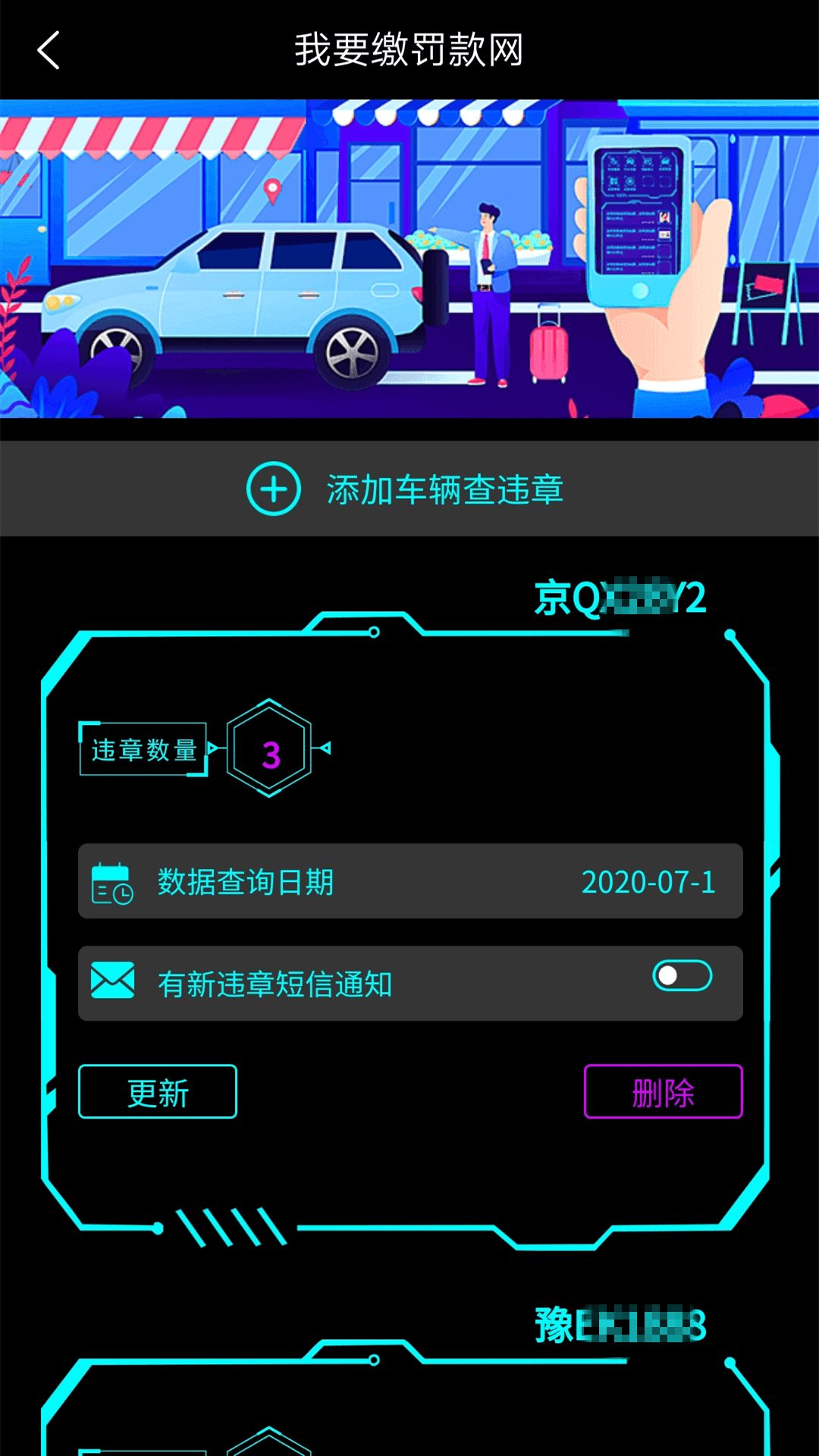
Task: Tap the 删除 button
Action: pos(663,1091)
